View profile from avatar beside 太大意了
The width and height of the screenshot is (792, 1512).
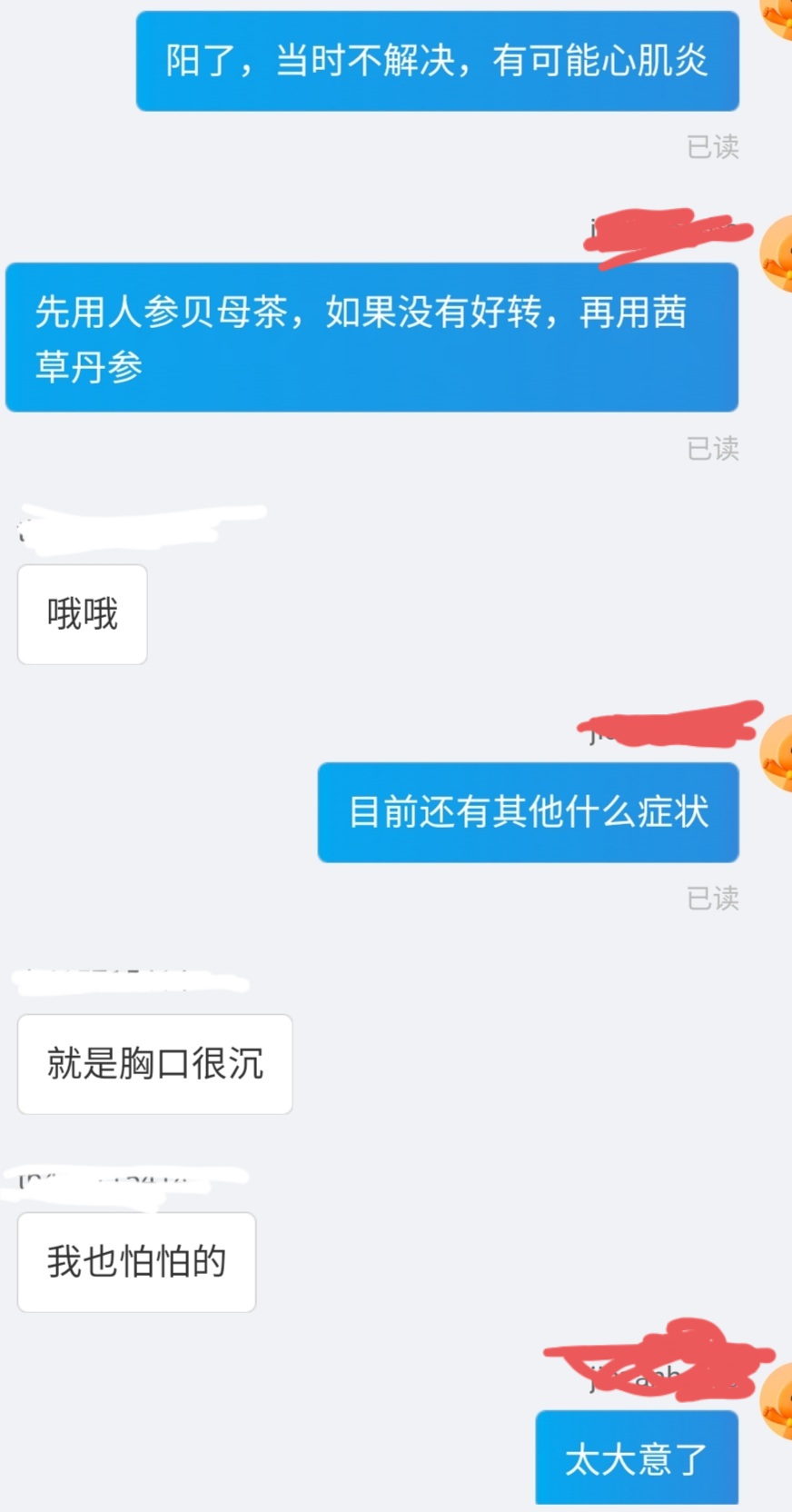pyautogui.click(x=777, y=1401)
